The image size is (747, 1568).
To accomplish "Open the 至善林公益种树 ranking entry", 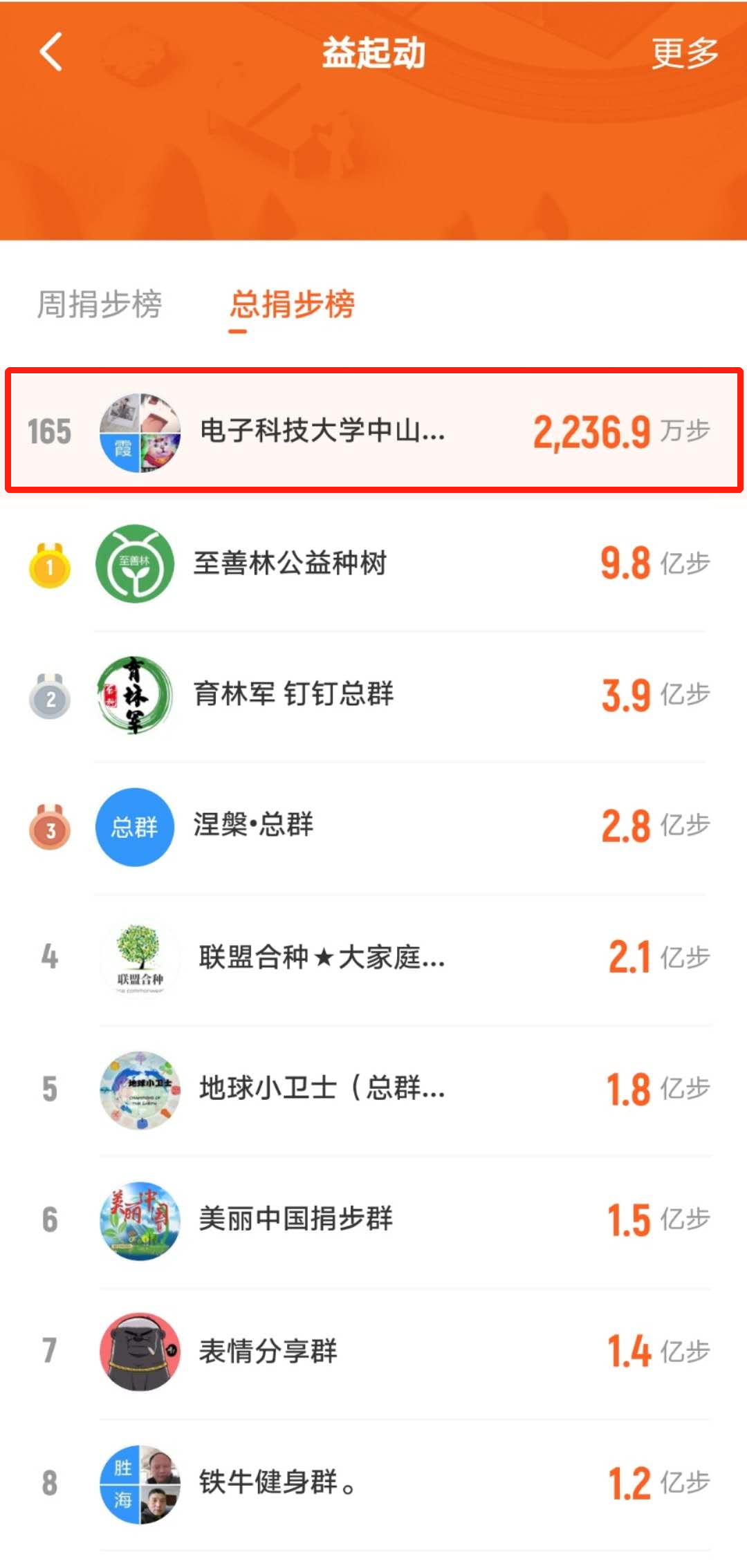I will tap(373, 563).
